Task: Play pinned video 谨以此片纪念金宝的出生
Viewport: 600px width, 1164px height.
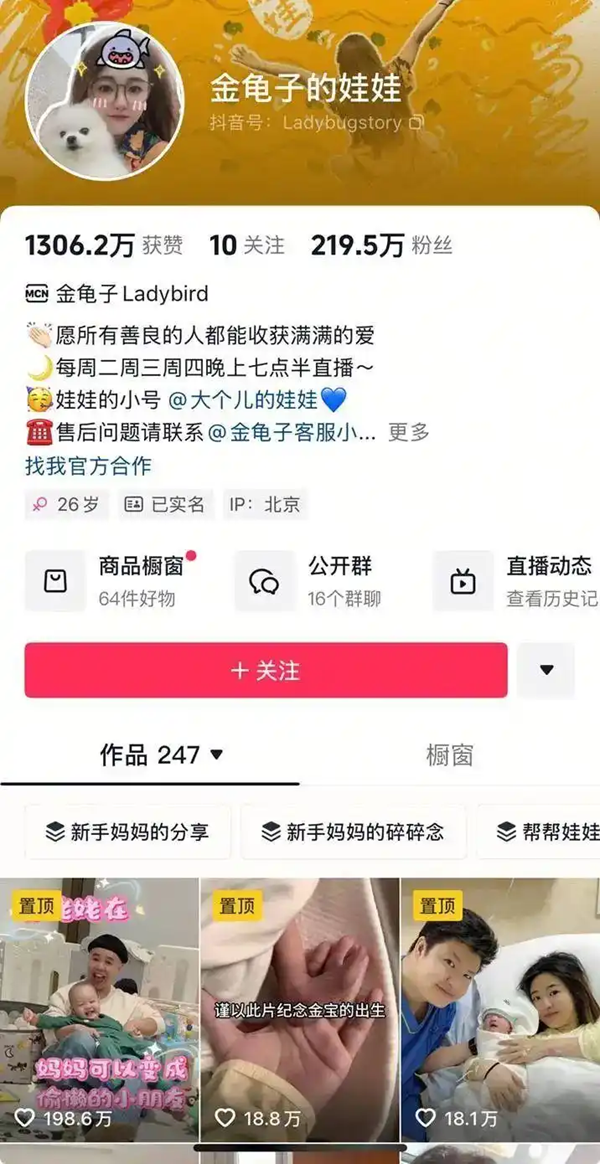Action: (300, 1010)
